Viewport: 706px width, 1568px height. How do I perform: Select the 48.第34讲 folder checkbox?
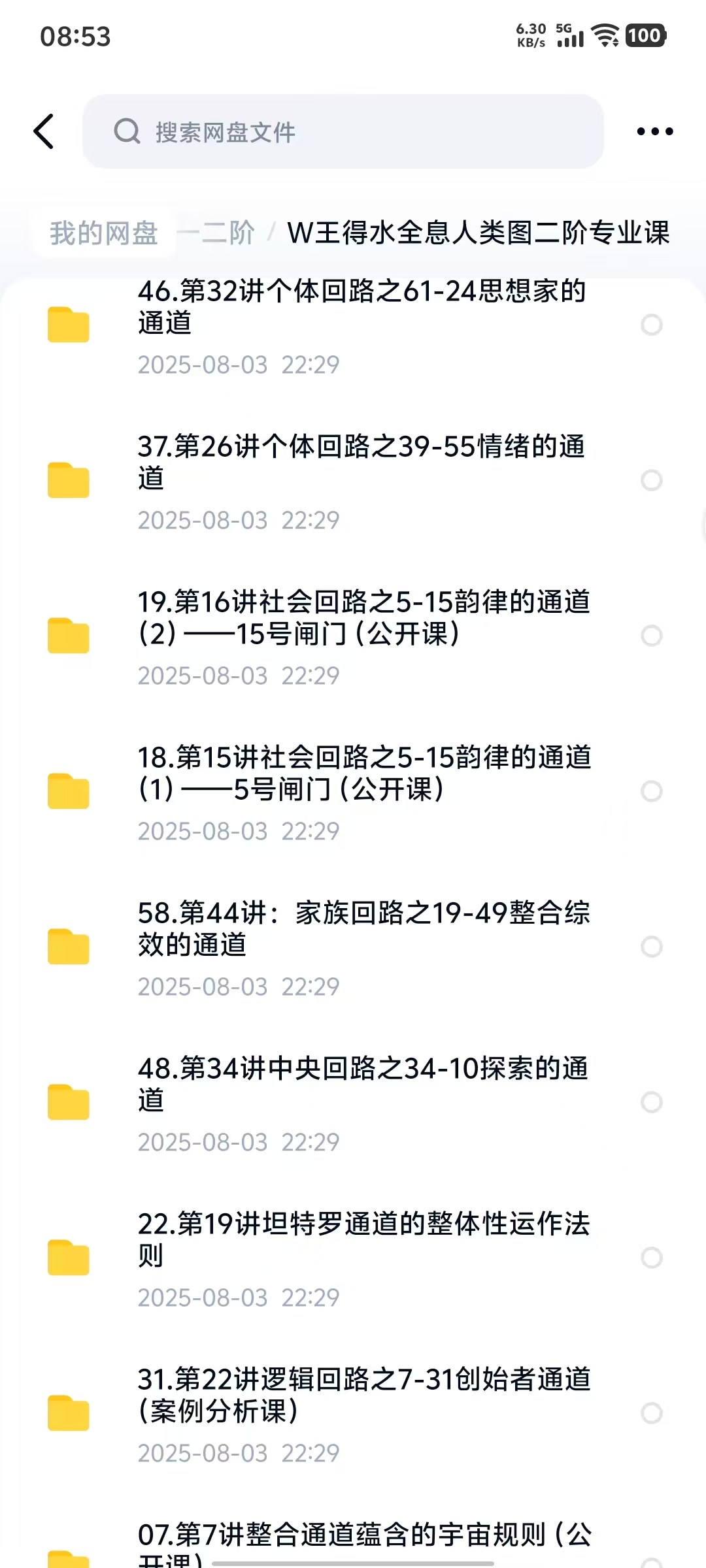pos(651,1102)
